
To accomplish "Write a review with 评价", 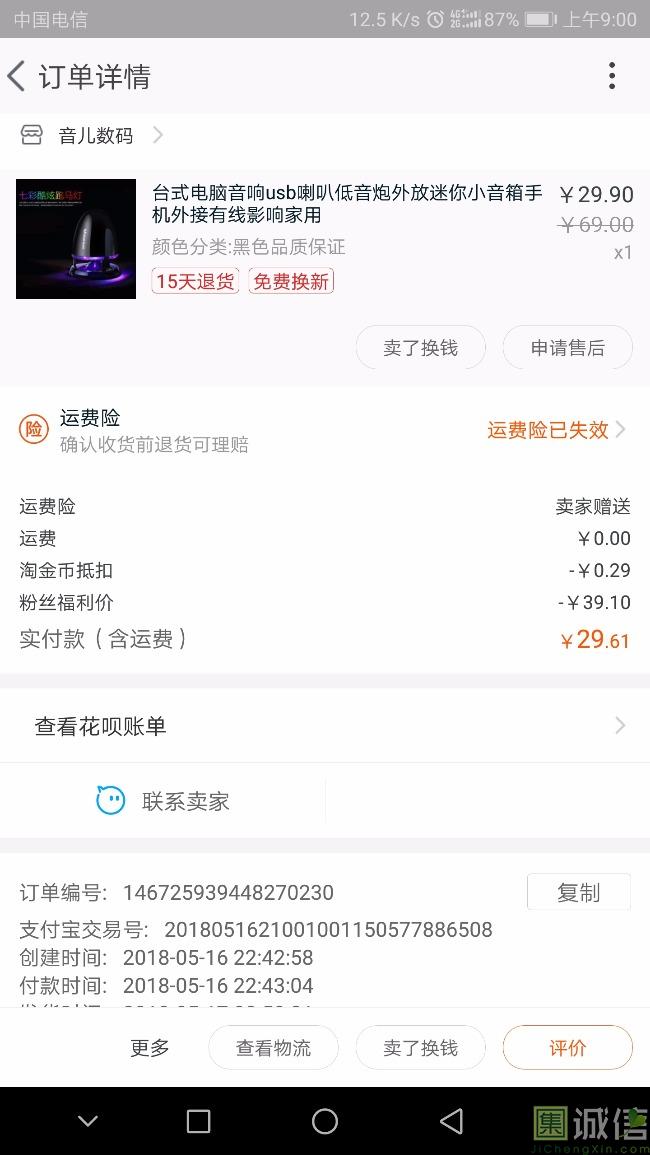I will [x=567, y=1048].
